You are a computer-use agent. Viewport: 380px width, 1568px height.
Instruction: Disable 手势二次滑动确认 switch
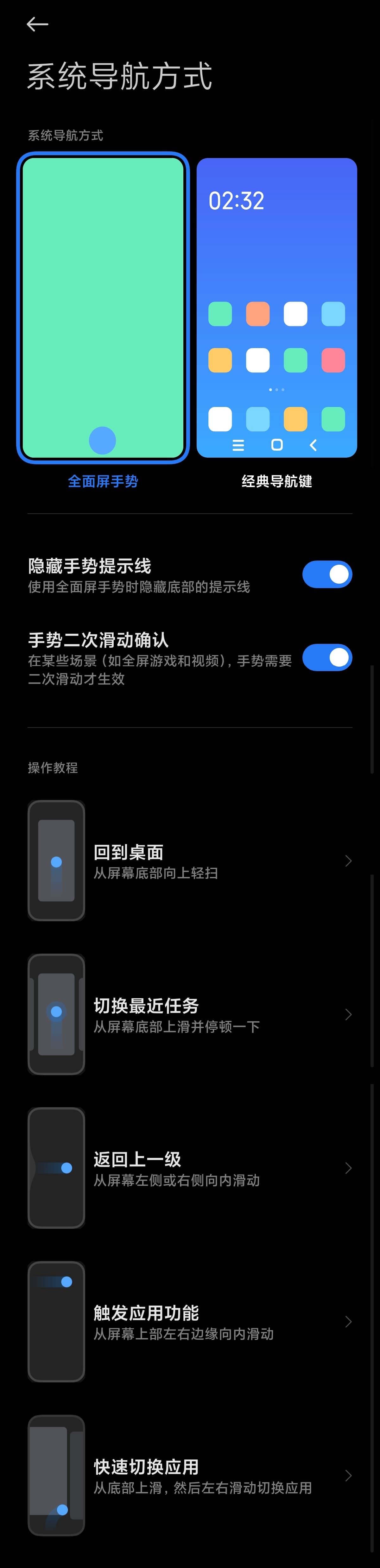pos(327,658)
